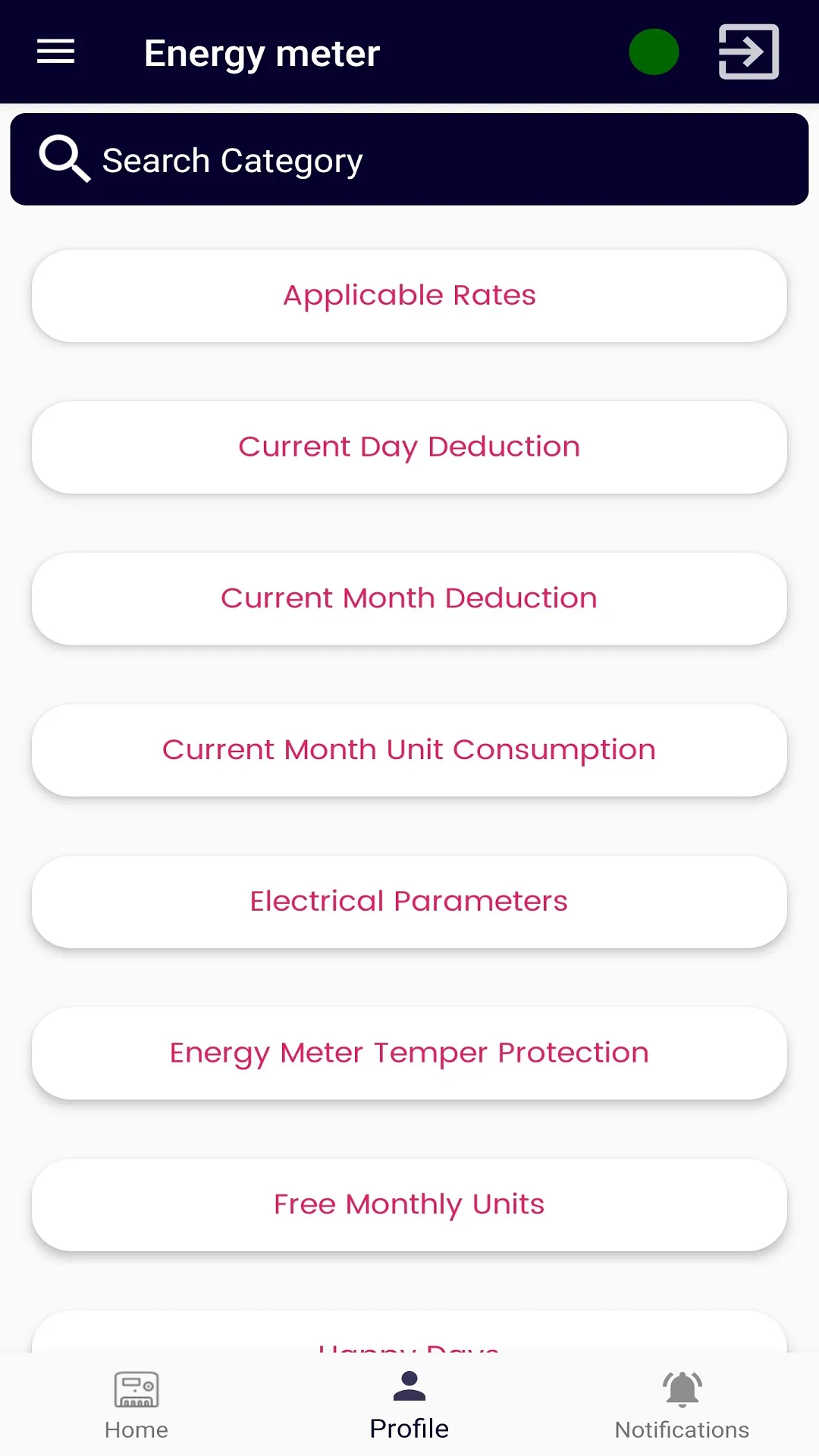
Task: View Current Month Unit Consumption
Action: (x=409, y=750)
